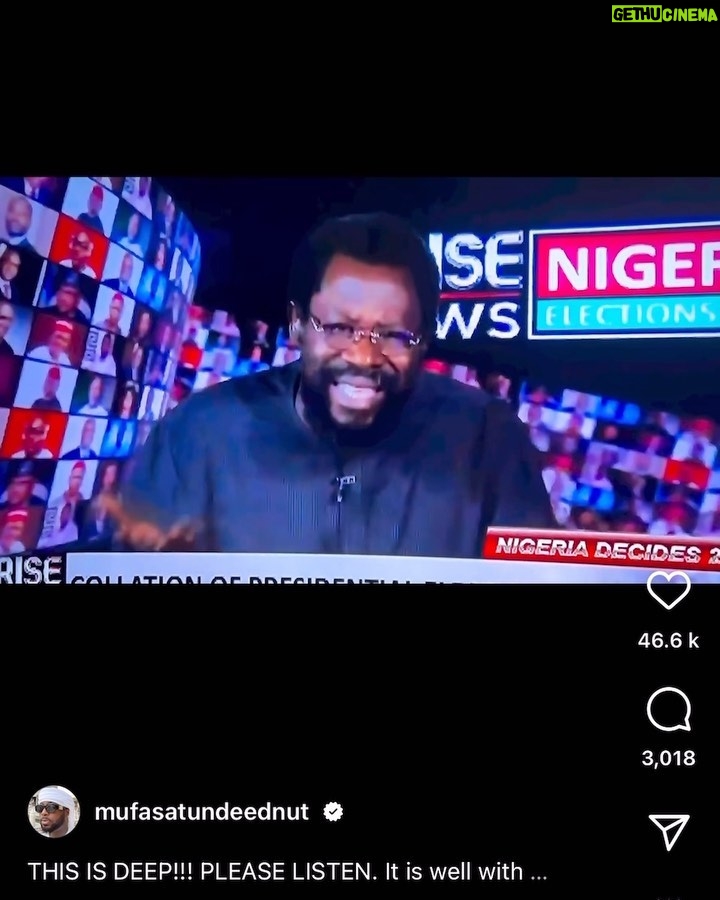The width and height of the screenshot is (720, 900).
Task: Open the comments on this reel
Action: coord(668,711)
